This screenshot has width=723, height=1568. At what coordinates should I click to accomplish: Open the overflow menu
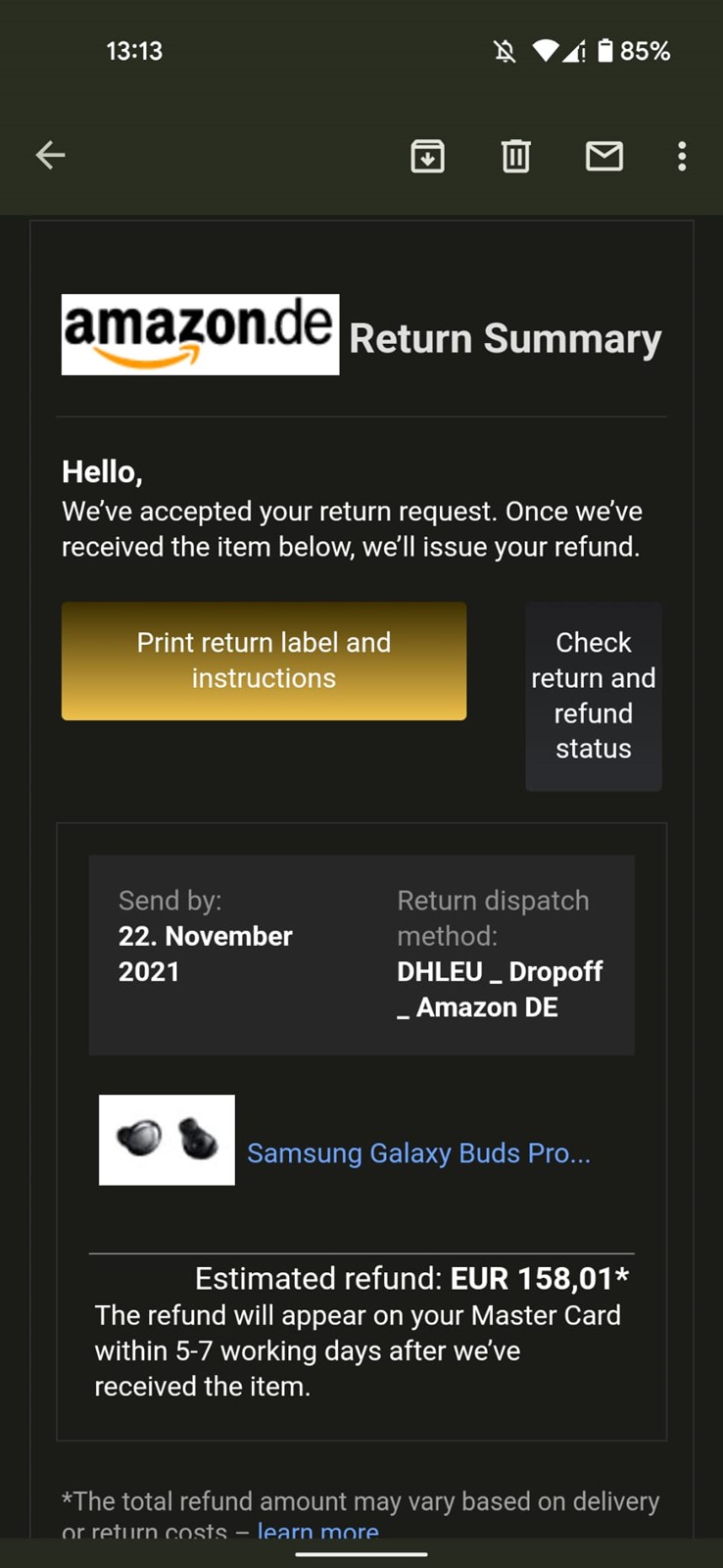click(682, 156)
